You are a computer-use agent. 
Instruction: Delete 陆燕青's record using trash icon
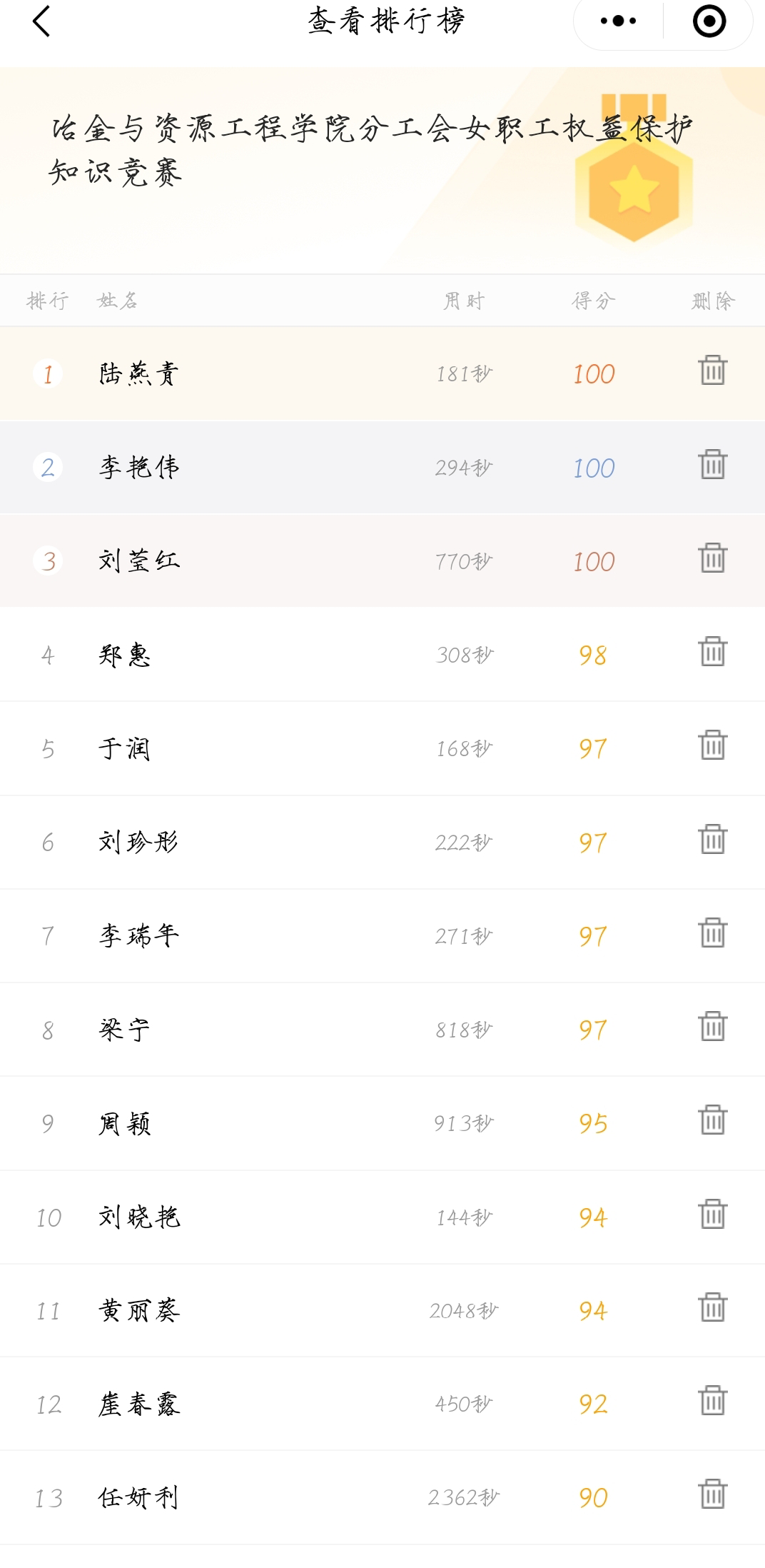point(712,371)
